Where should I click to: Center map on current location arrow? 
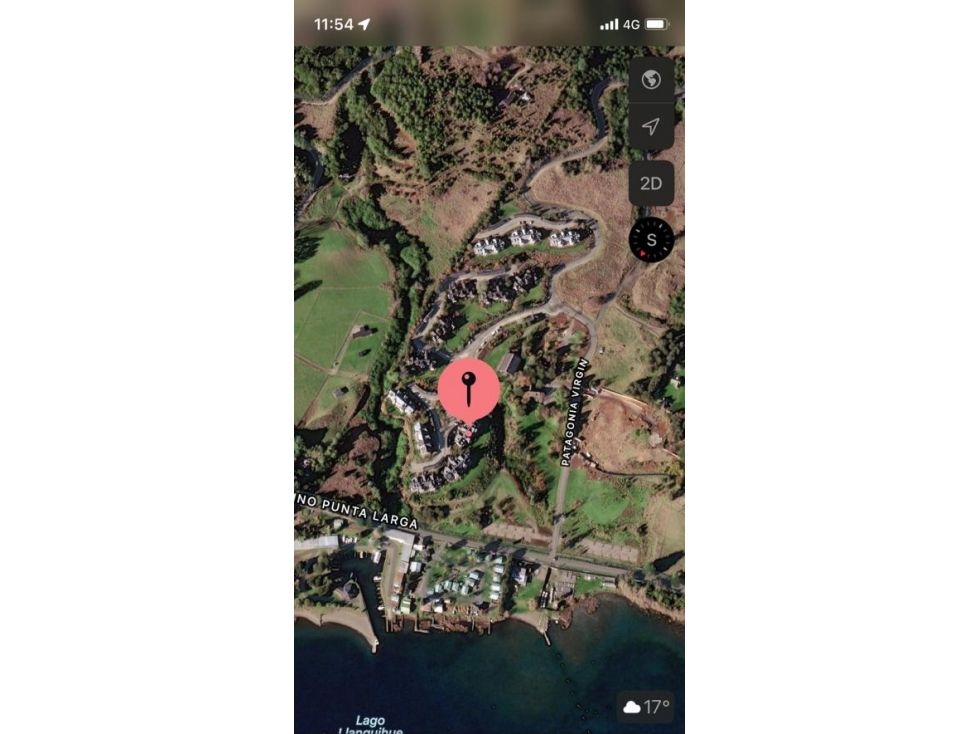click(651, 127)
